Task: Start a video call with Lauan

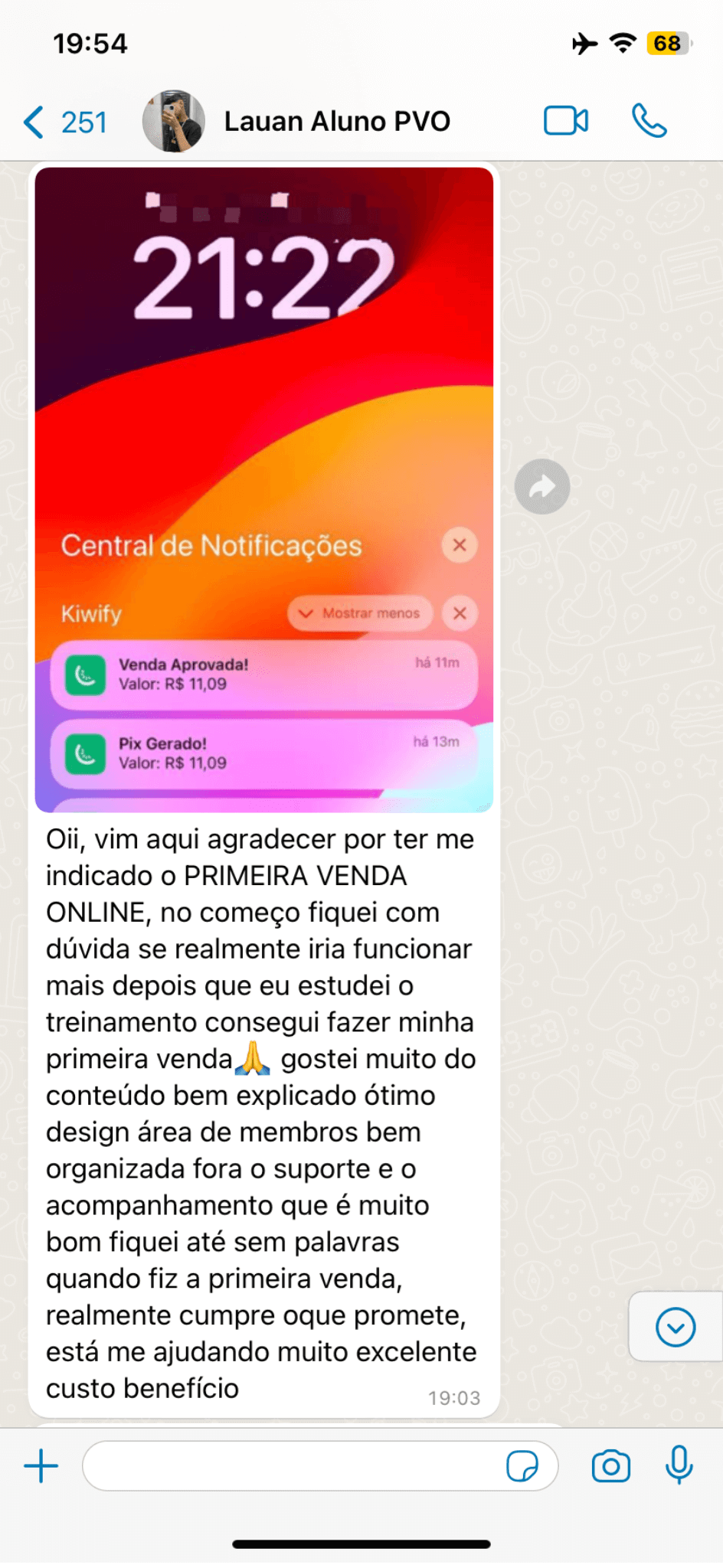Action: (x=566, y=119)
